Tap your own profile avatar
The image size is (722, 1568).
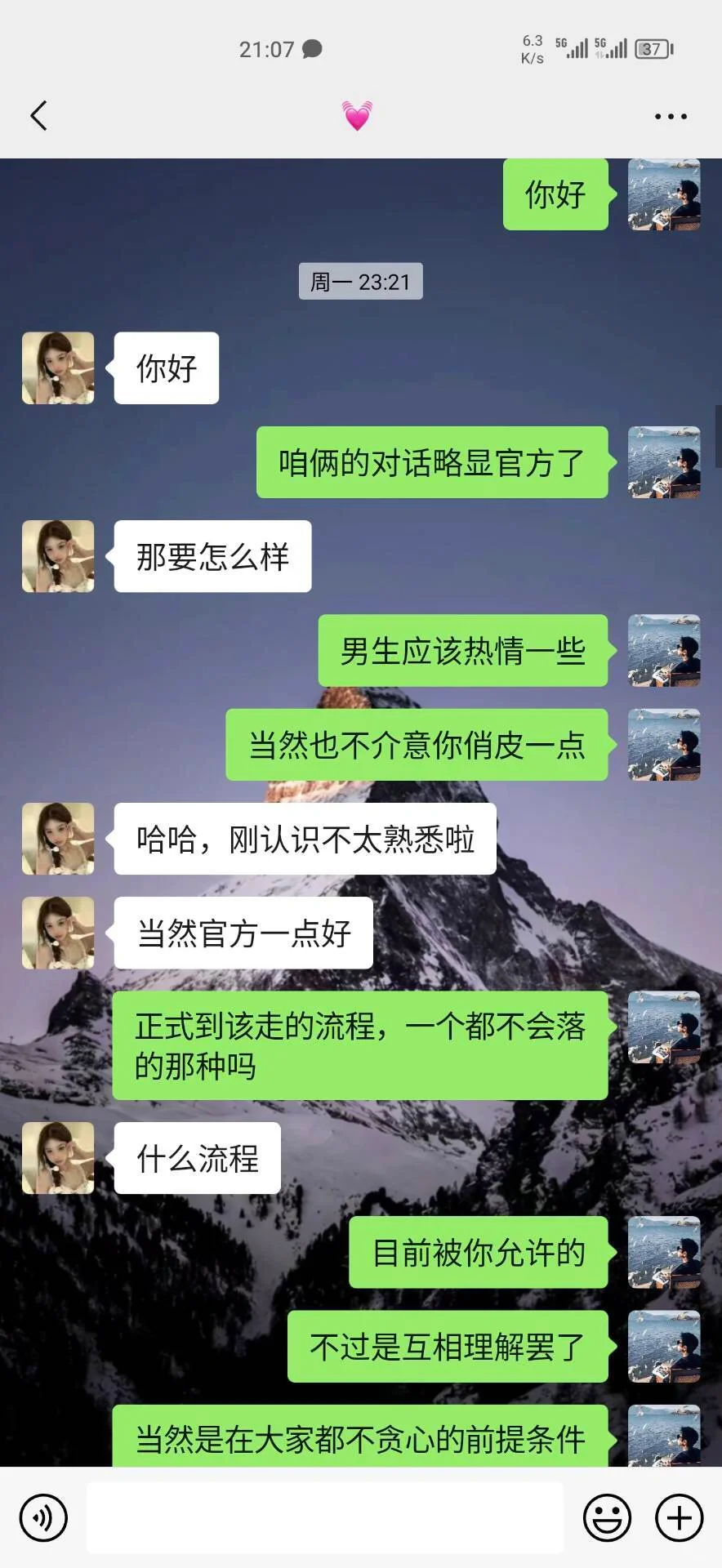pos(664,194)
